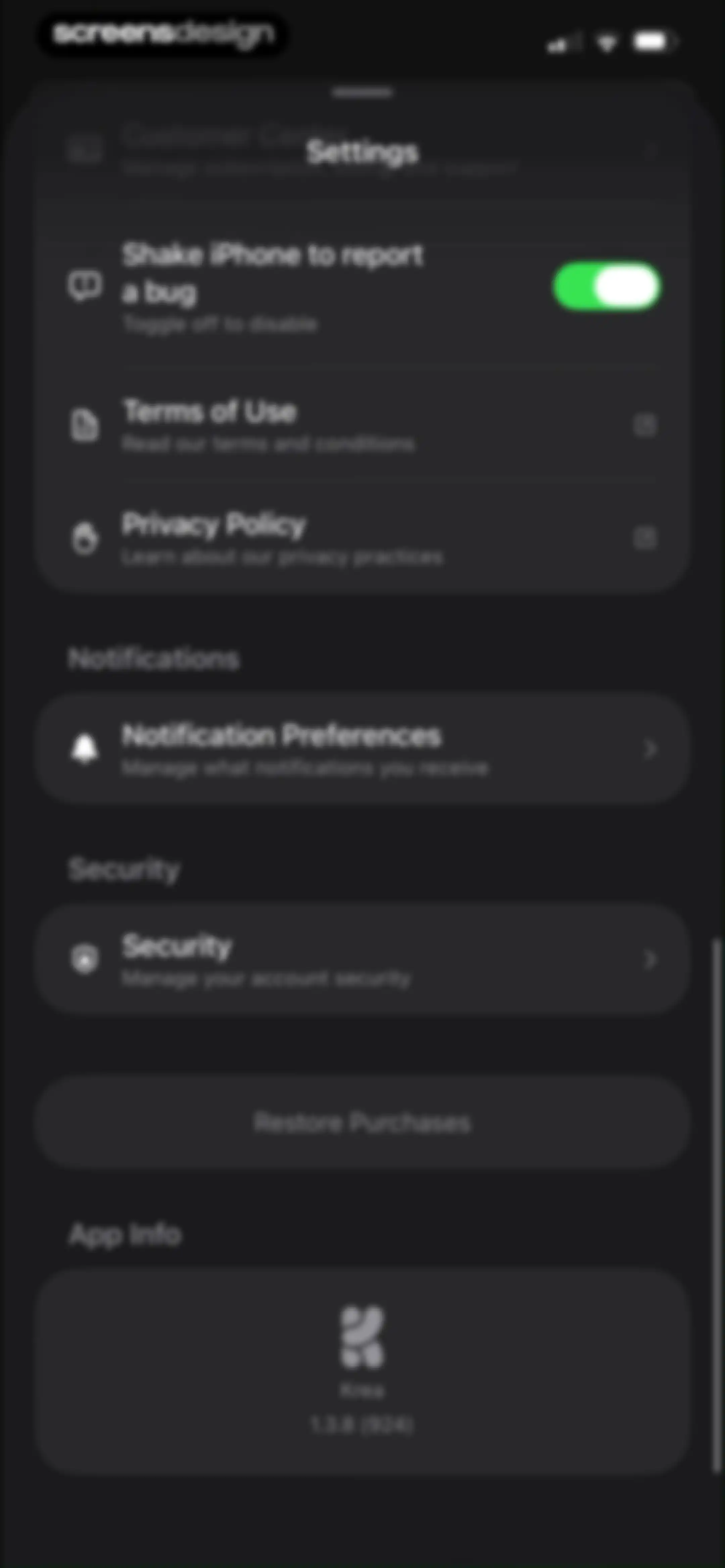Open the partially hidden Customer Center row
Screen dimensions: 725x1568
tap(363, 150)
